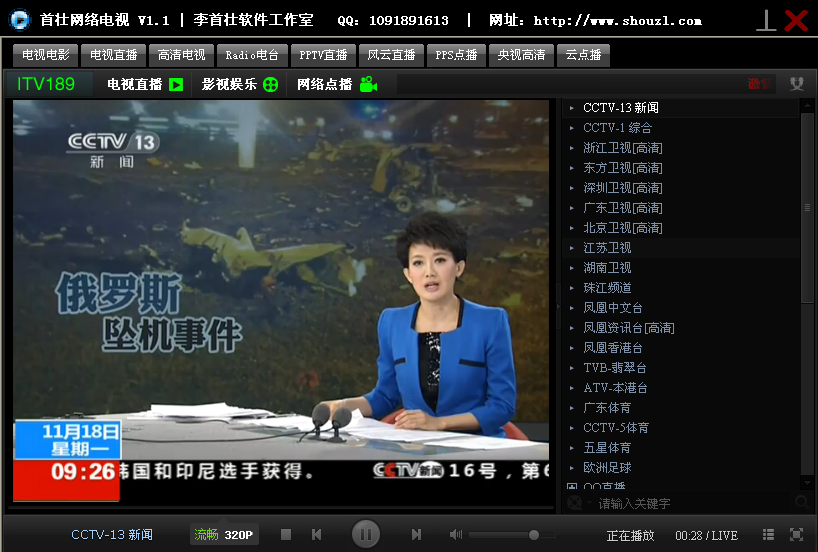Image resolution: width=818 pixels, height=552 pixels.
Task: Skip to next channel
Action: tap(416, 535)
